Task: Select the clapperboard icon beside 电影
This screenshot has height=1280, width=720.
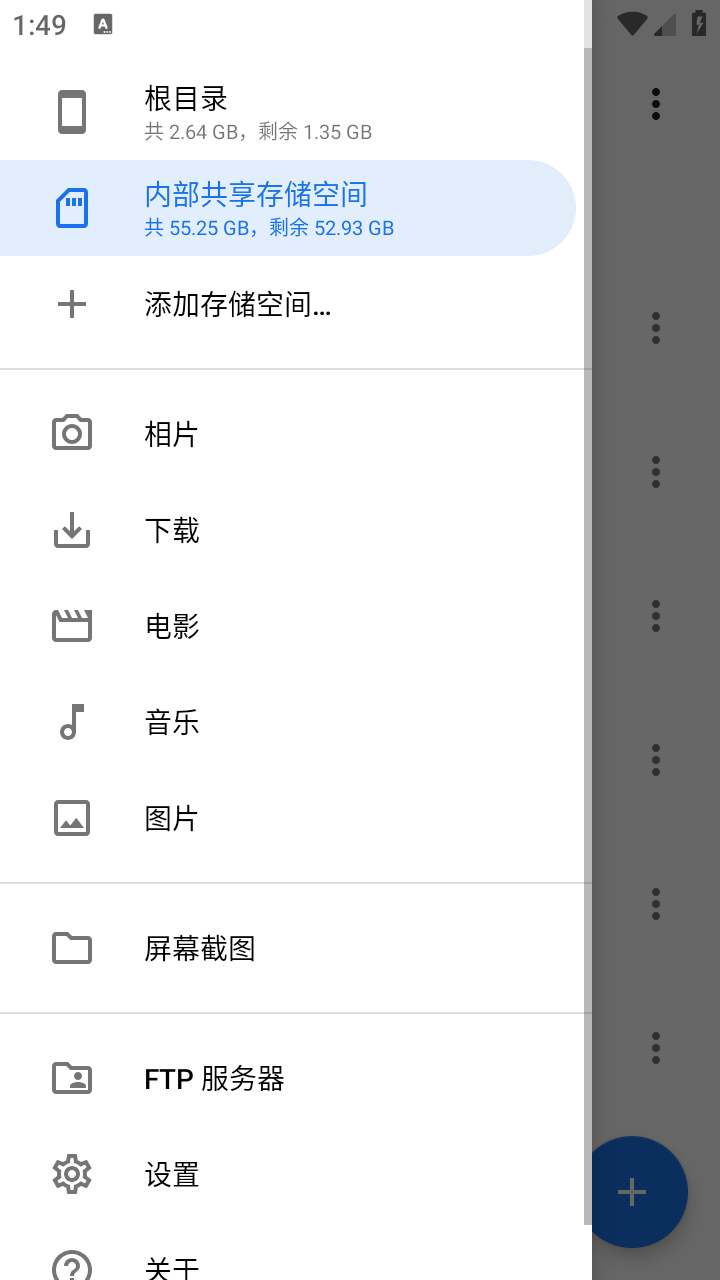Action: [x=71, y=624]
